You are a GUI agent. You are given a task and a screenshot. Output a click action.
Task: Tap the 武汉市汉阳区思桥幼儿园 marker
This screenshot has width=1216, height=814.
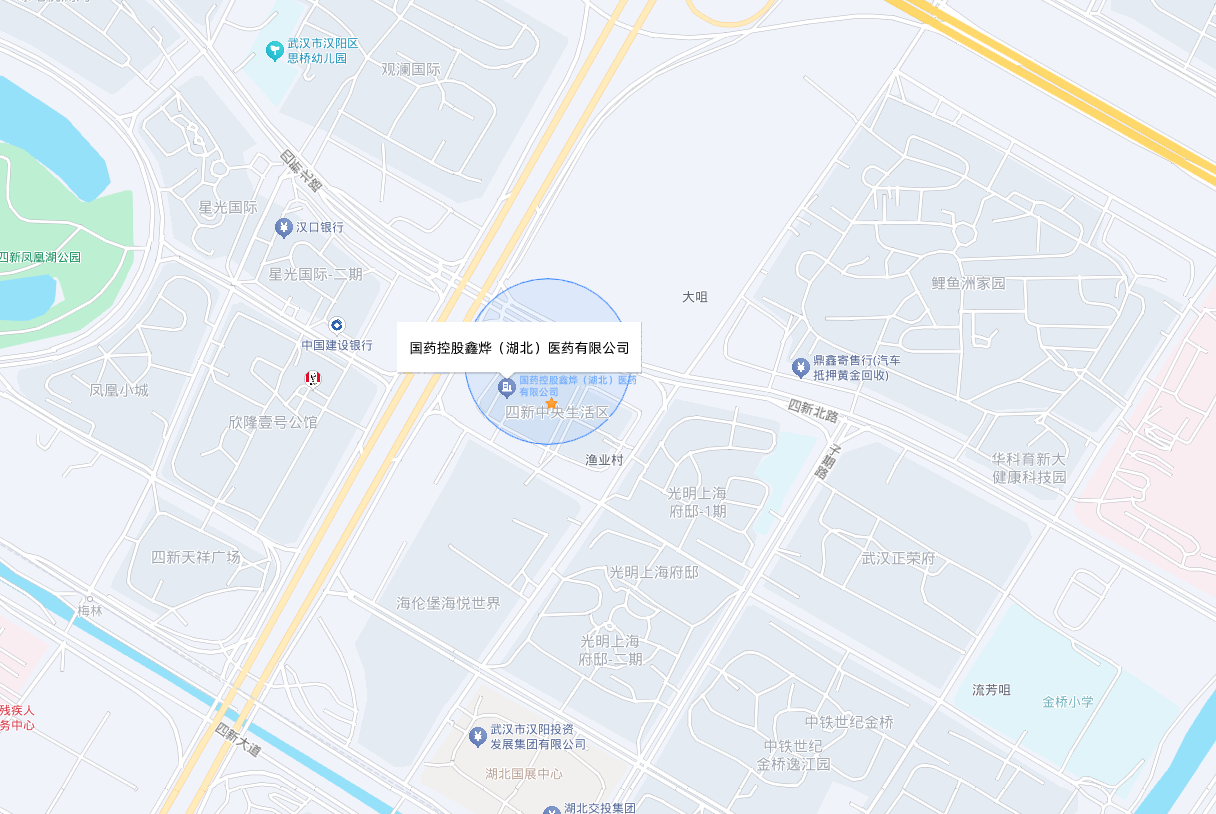(273, 50)
